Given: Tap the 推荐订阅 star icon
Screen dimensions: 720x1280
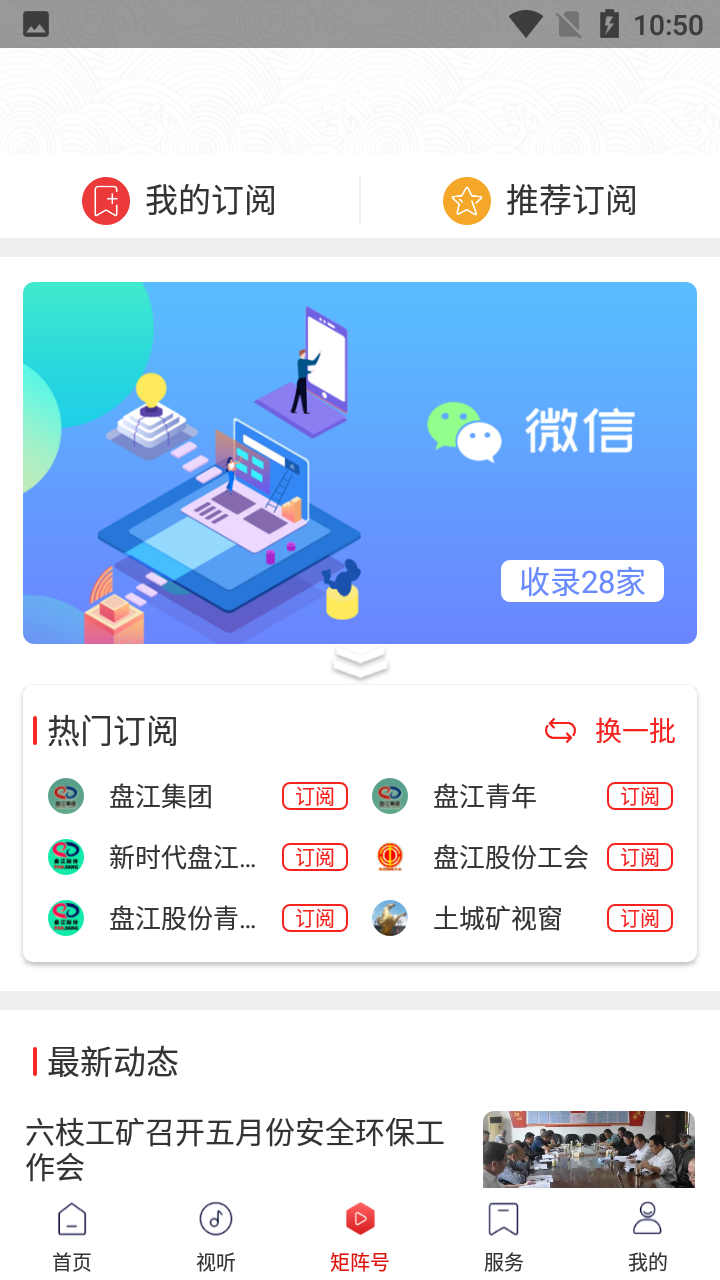Looking at the screenshot, I should pyautogui.click(x=466, y=200).
